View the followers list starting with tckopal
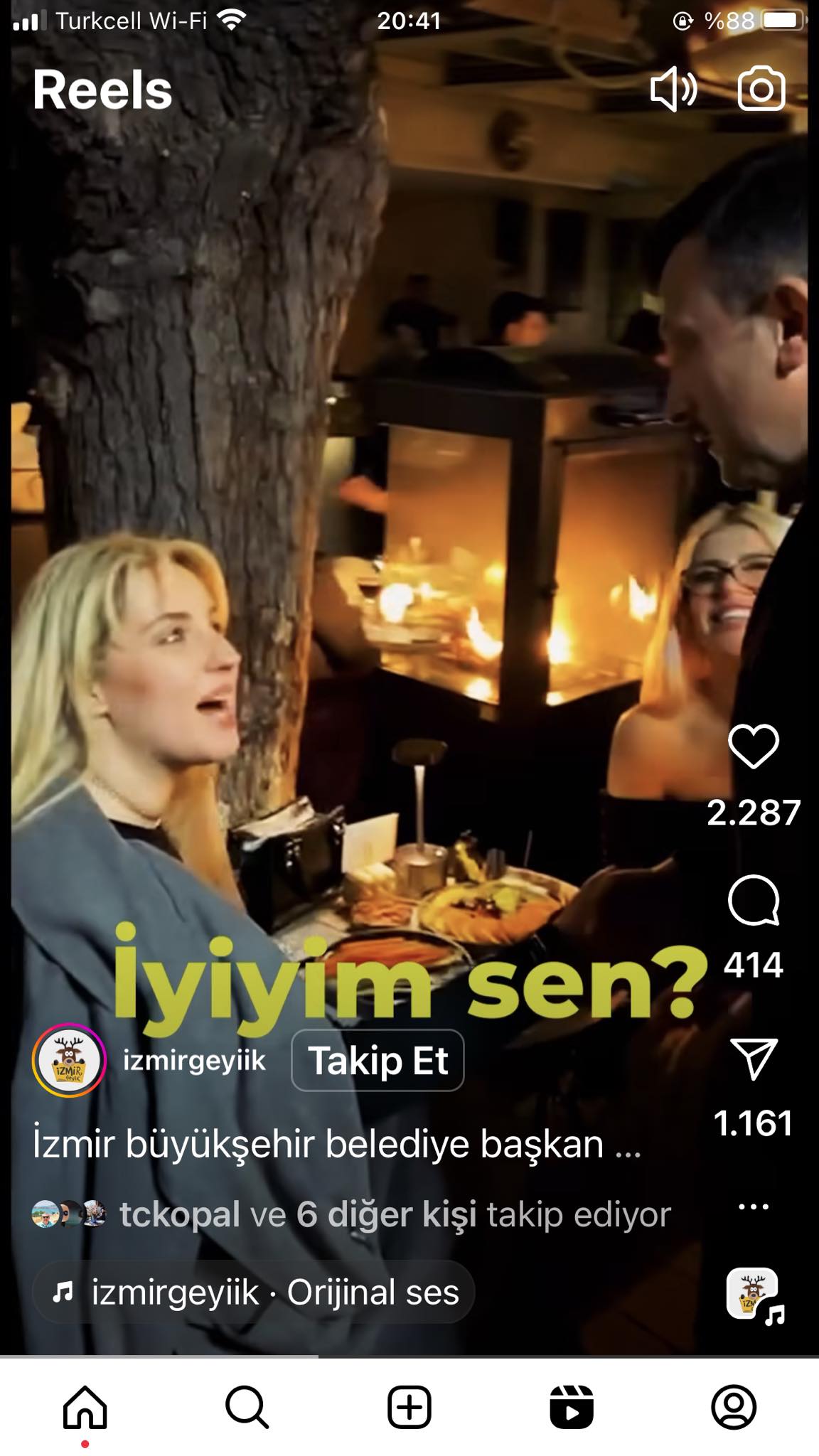Screen dimensions: 819x1456 pyautogui.click(x=352, y=1214)
